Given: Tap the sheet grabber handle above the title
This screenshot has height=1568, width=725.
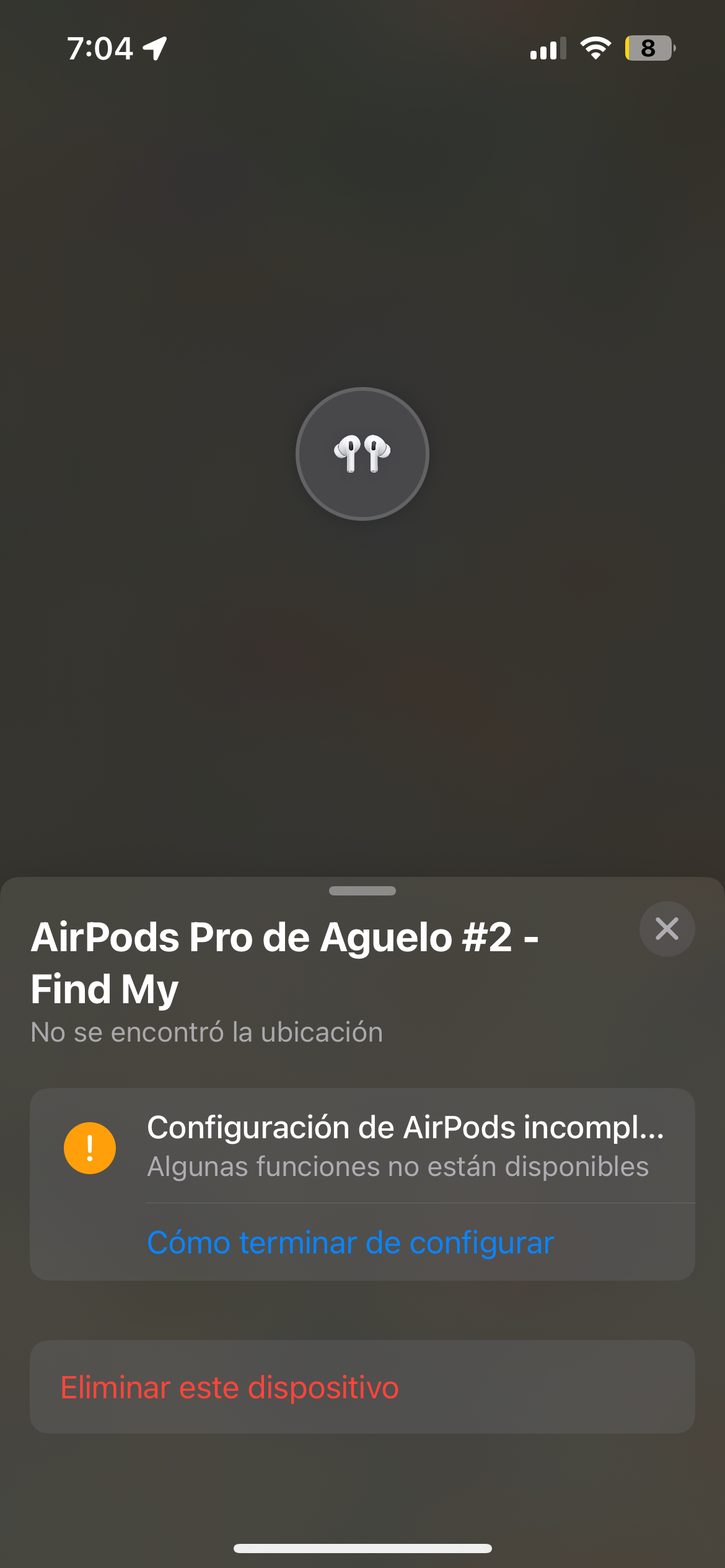Looking at the screenshot, I should click(362, 891).
